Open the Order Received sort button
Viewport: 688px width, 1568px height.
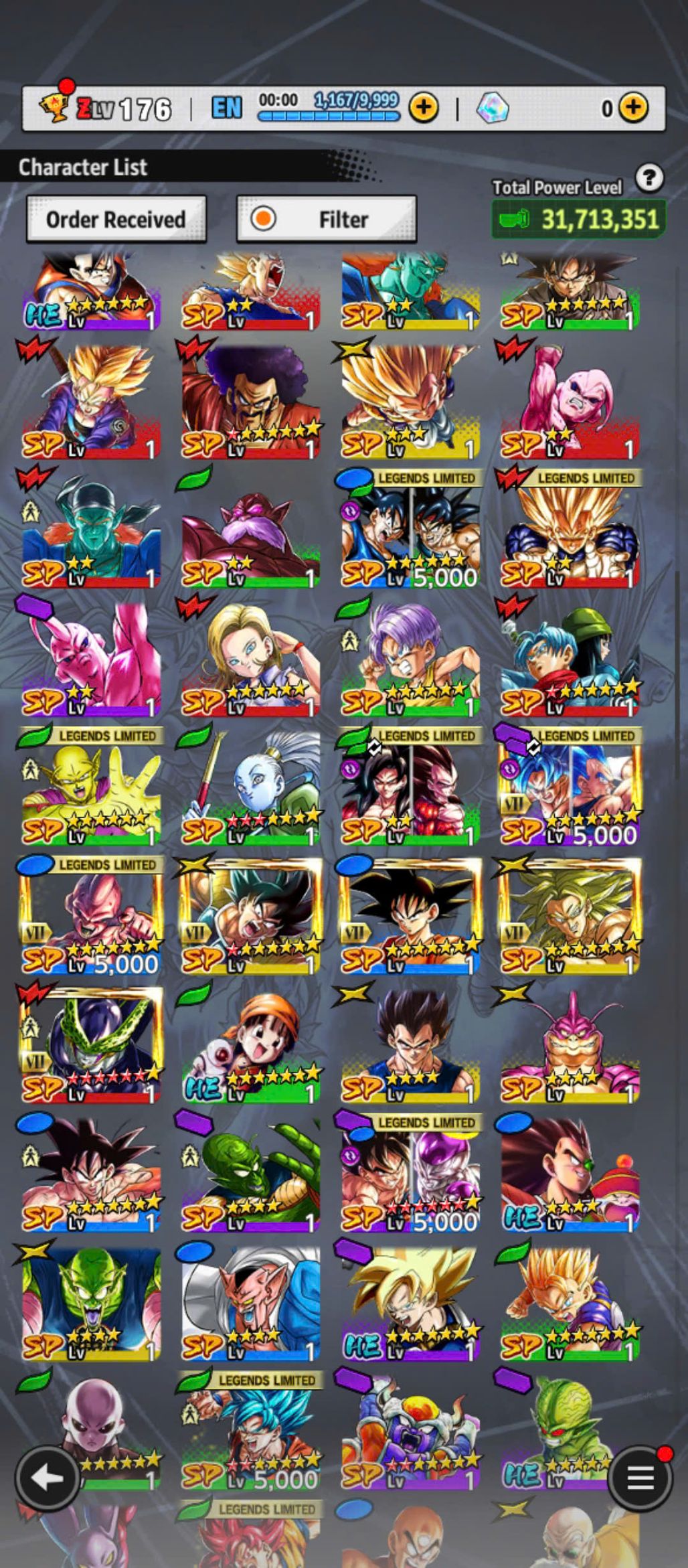tap(116, 219)
